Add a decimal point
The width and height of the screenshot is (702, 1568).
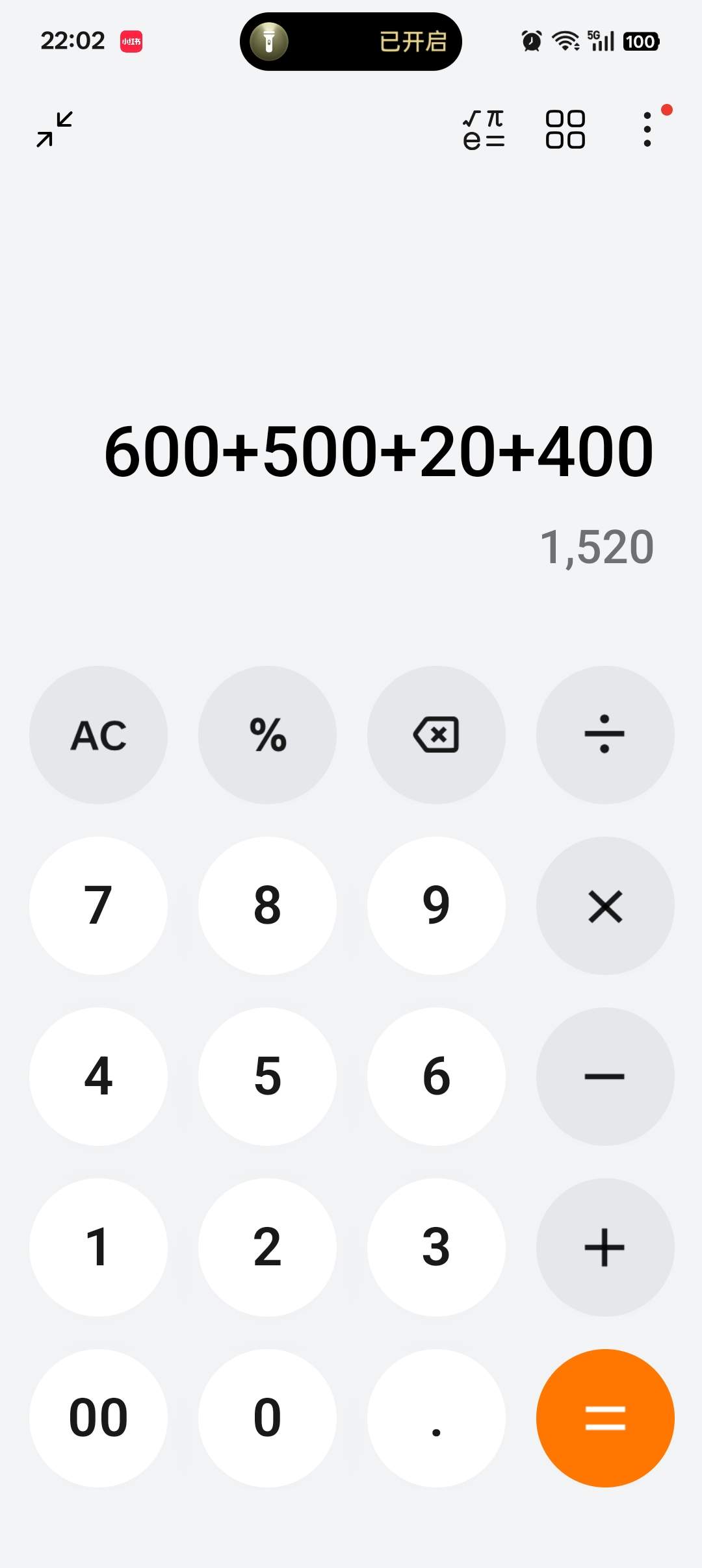click(436, 1418)
